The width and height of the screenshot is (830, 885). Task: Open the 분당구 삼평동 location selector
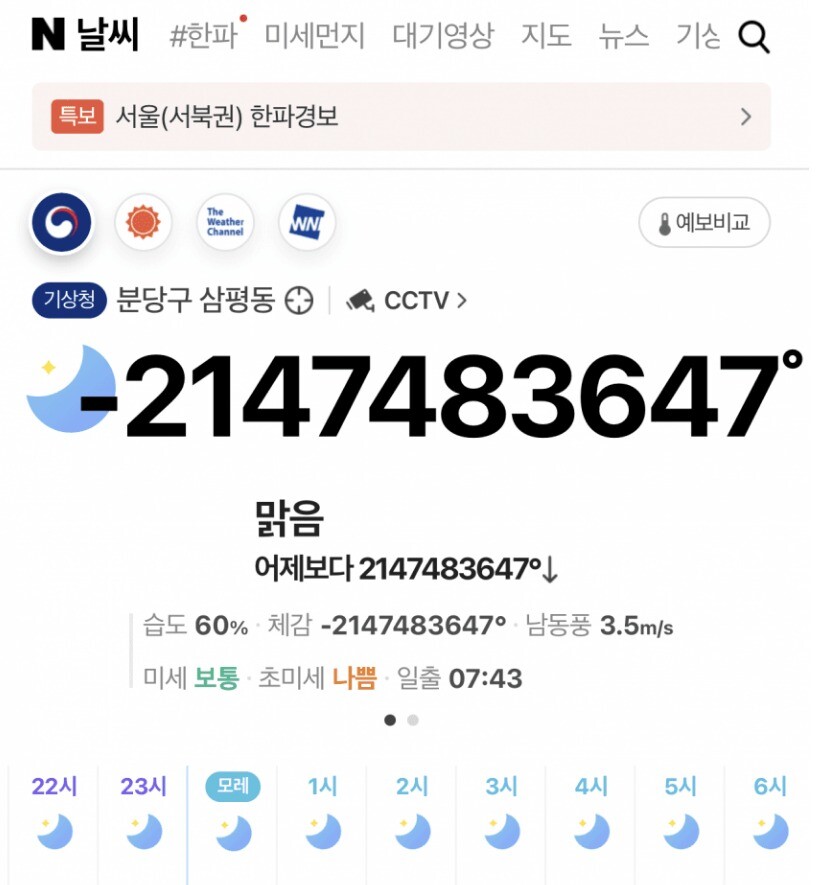tap(195, 300)
